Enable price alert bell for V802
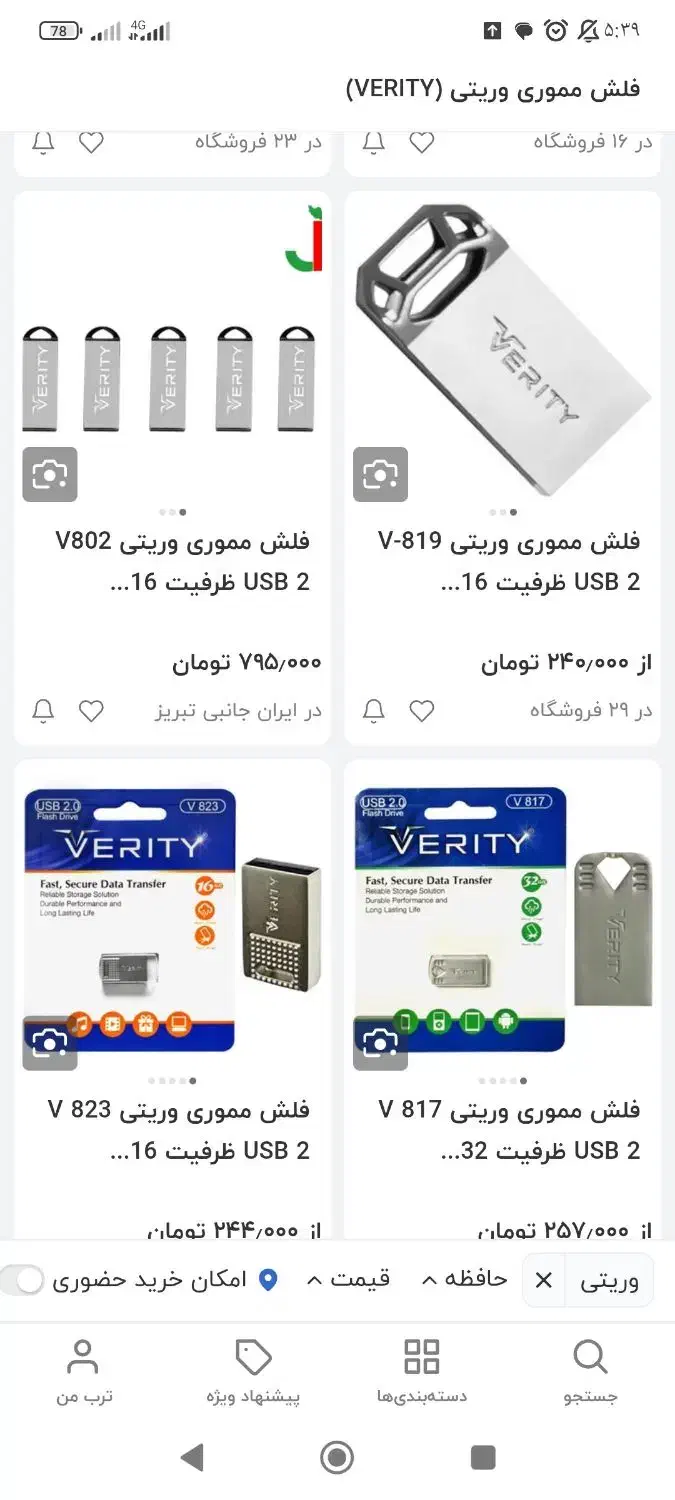The image size is (675, 1500). pyautogui.click(x=43, y=711)
